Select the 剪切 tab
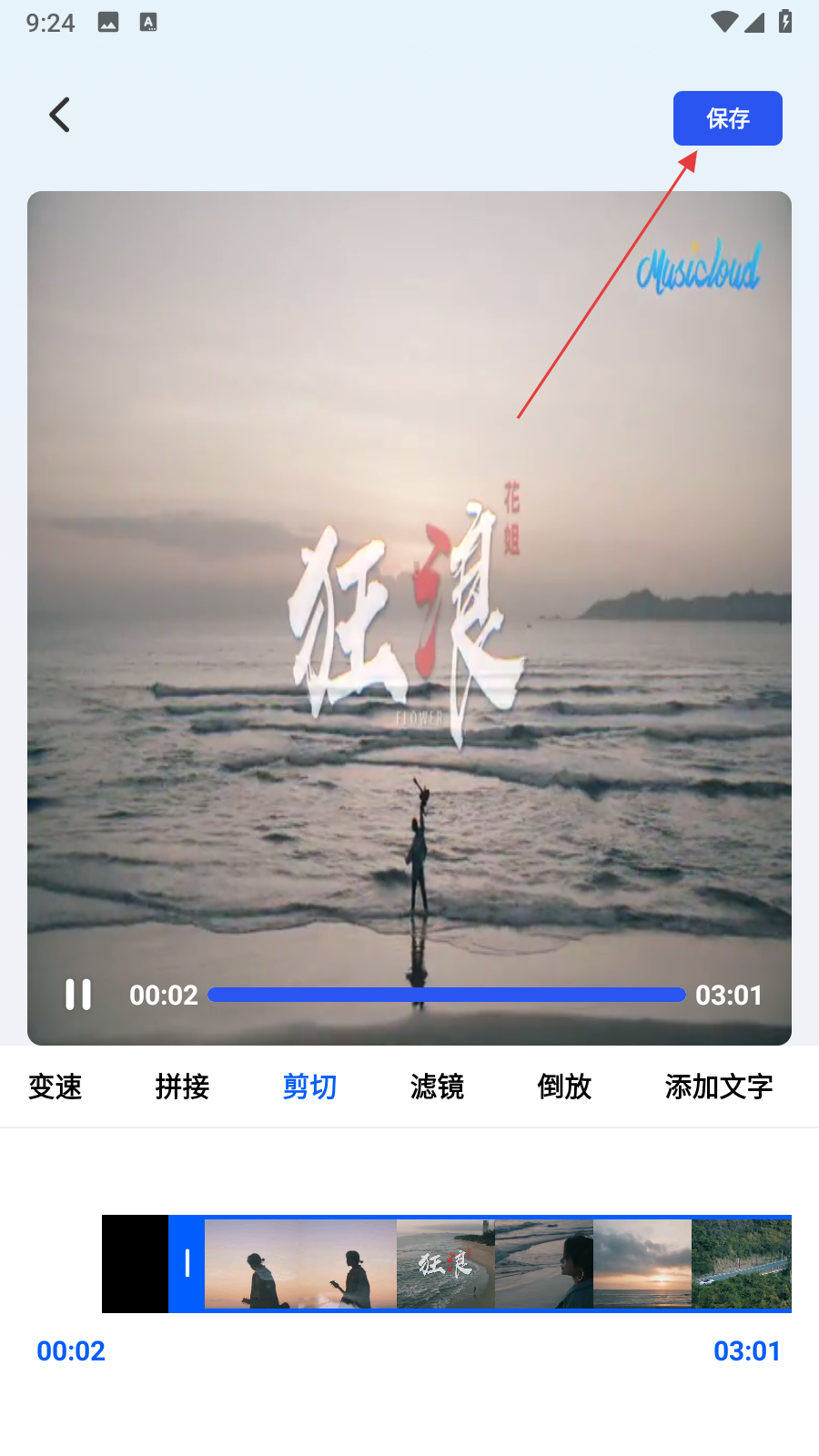The width and height of the screenshot is (819, 1456). pos(309,1087)
